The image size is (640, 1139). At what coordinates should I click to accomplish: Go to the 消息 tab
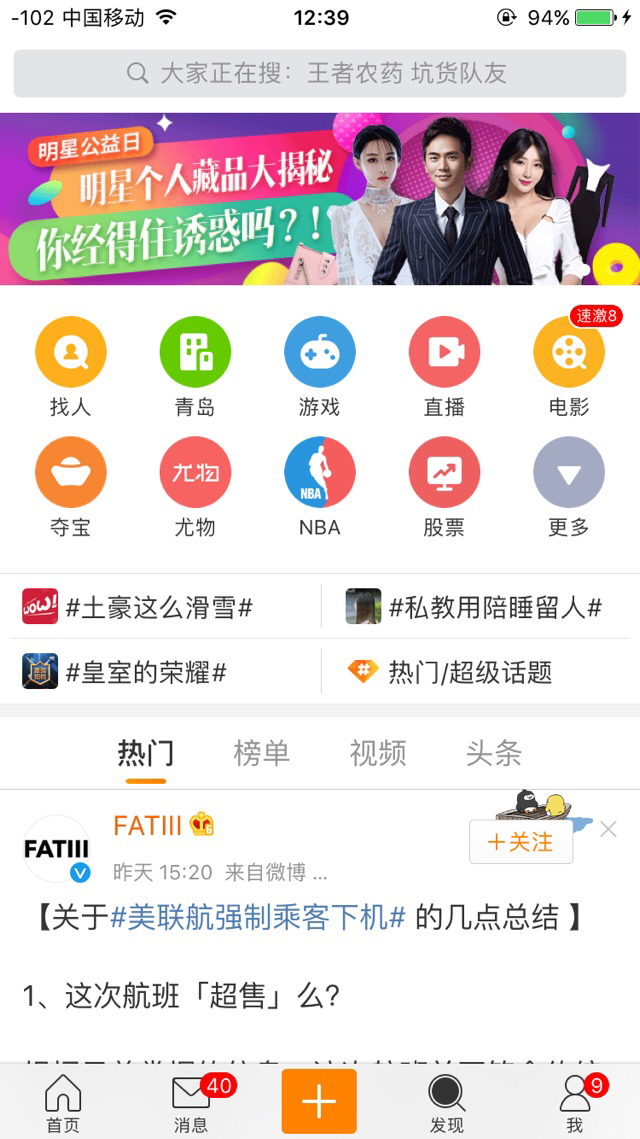[191, 1102]
